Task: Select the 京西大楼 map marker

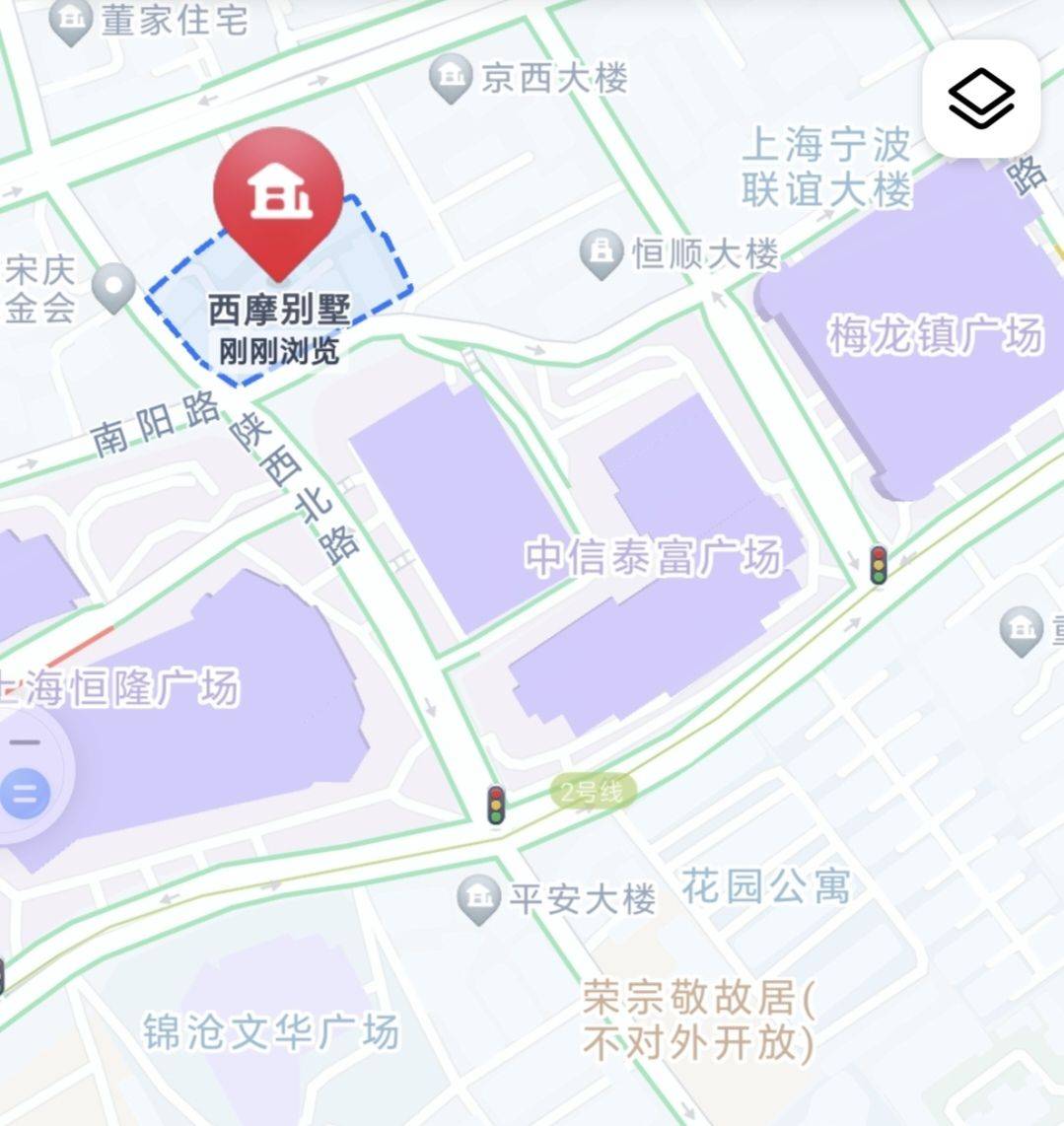Action: (x=451, y=77)
